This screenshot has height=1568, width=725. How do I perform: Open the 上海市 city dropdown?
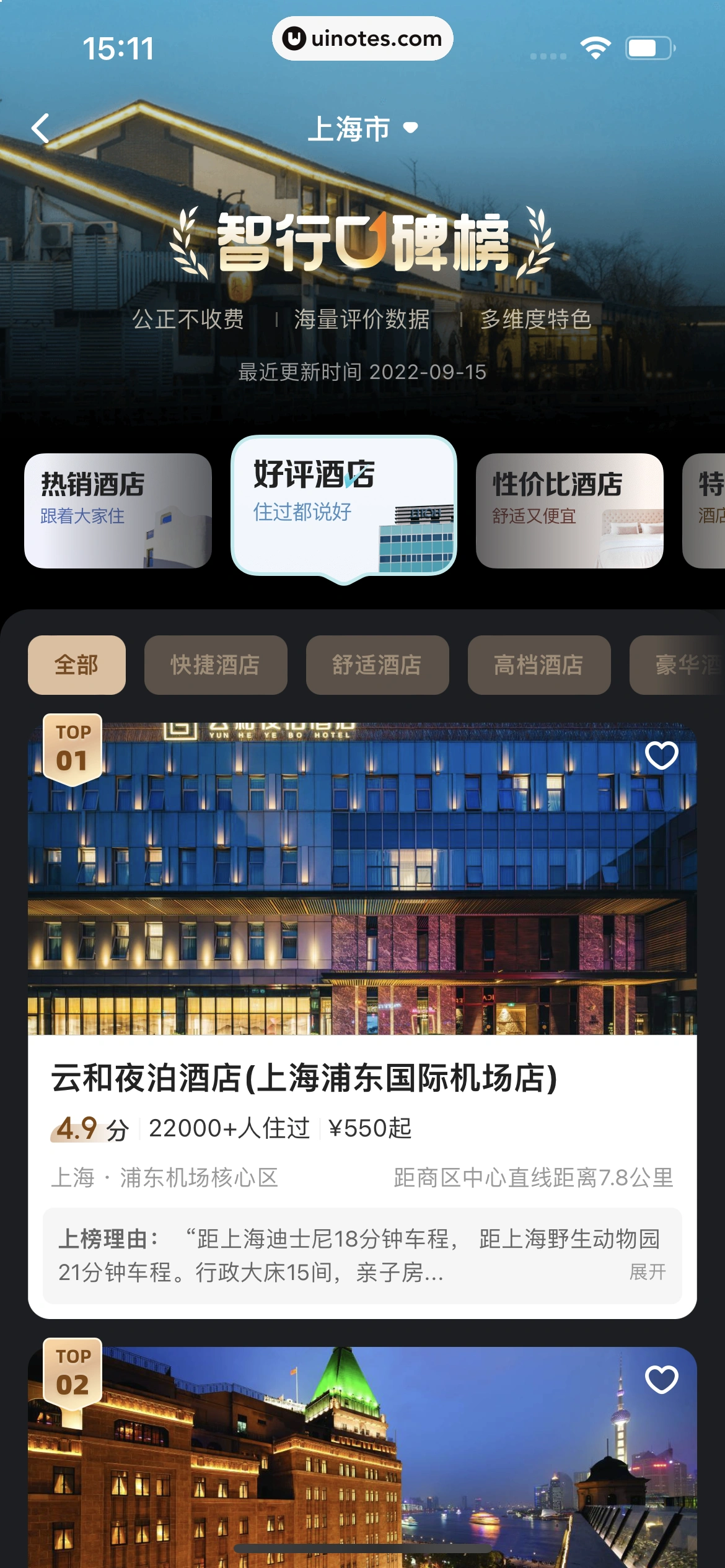click(x=362, y=129)
